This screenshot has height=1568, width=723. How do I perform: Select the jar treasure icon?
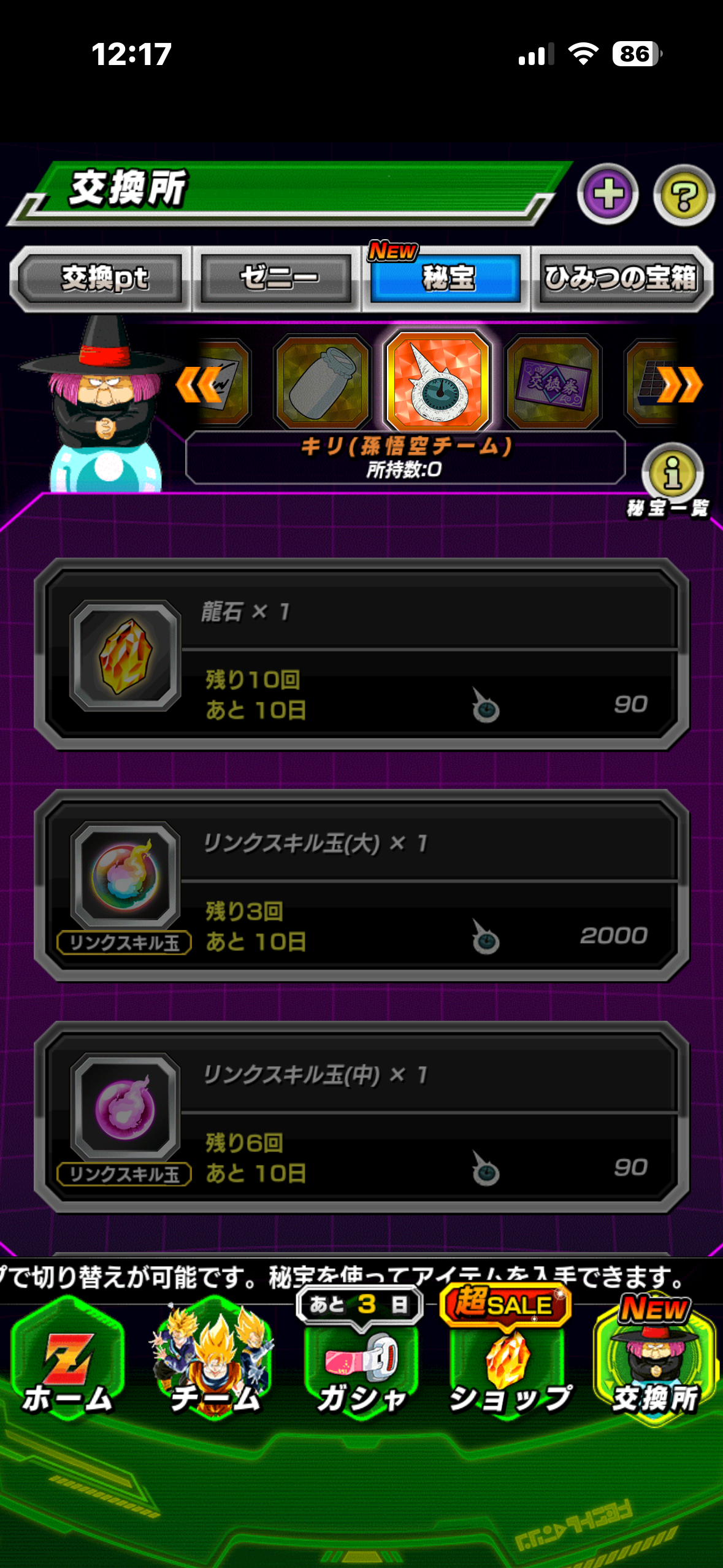point(323,382)
